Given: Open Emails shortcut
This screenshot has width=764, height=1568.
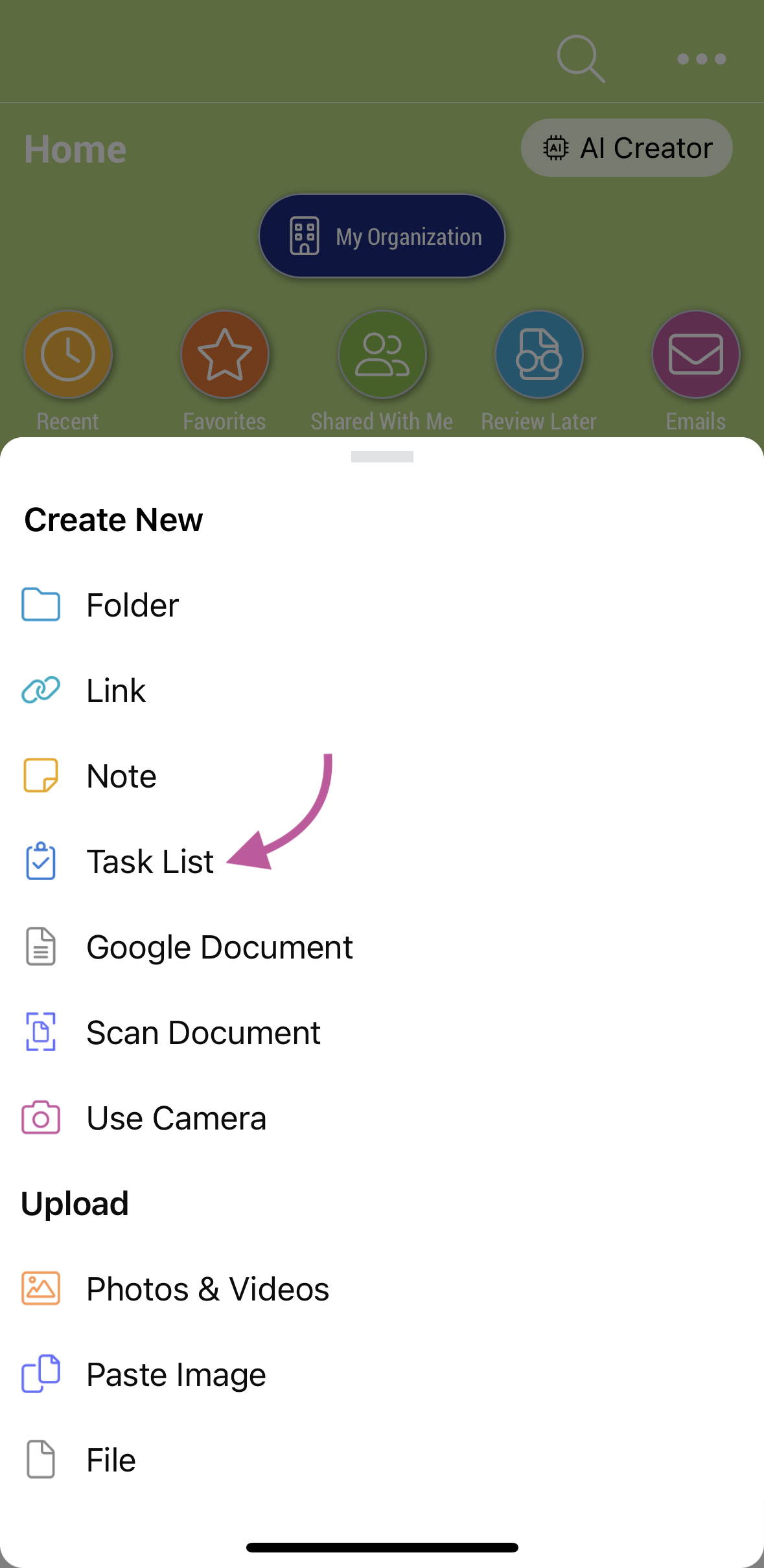Looking at the screenshot, I should [x=695, y=355].
